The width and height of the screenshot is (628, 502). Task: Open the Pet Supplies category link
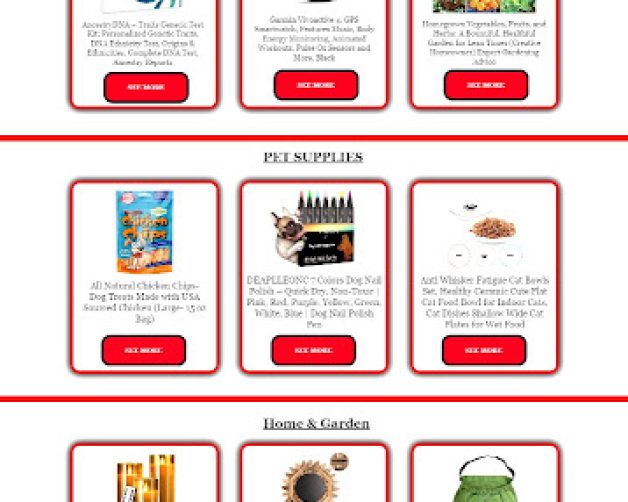click(313, 157)
